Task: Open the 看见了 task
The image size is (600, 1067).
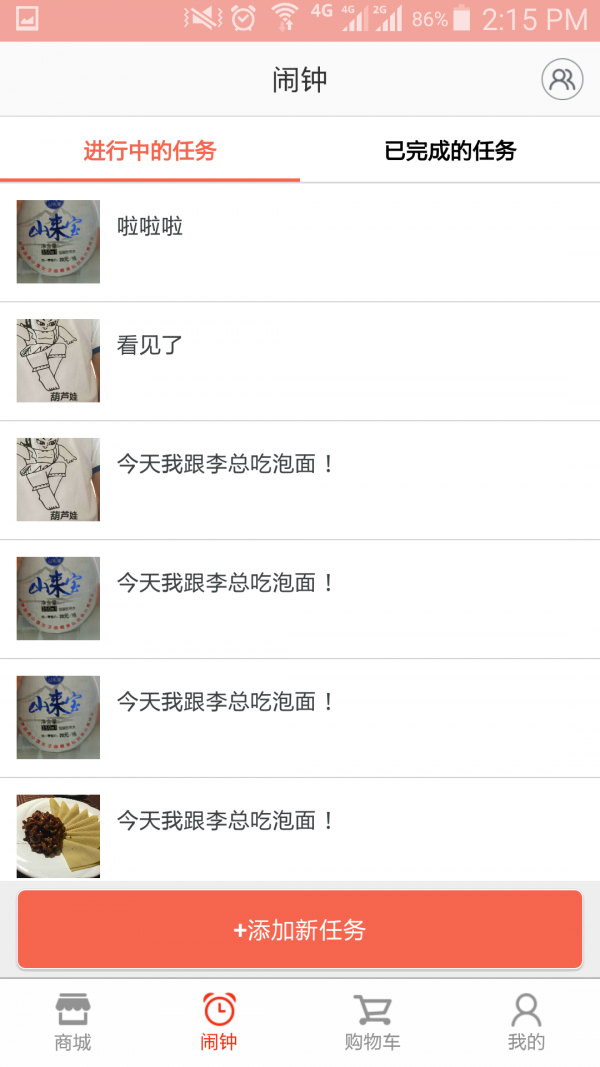Action: (300, 360)
